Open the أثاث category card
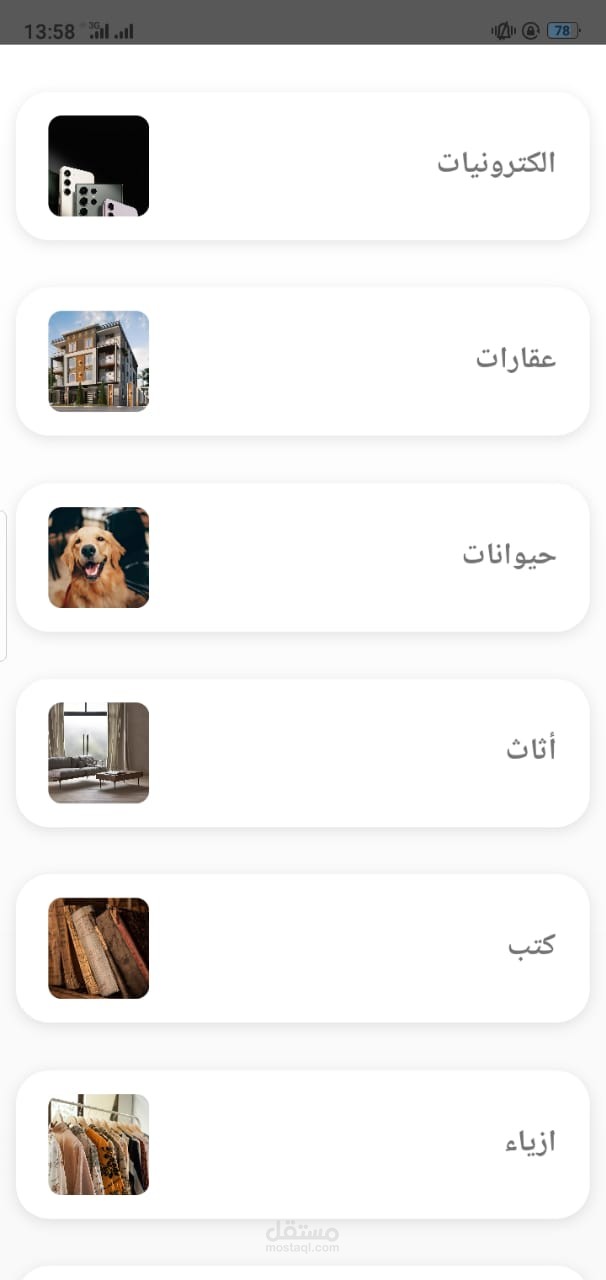This screenshot has width=606, height=1280. (x=302, y=752)
